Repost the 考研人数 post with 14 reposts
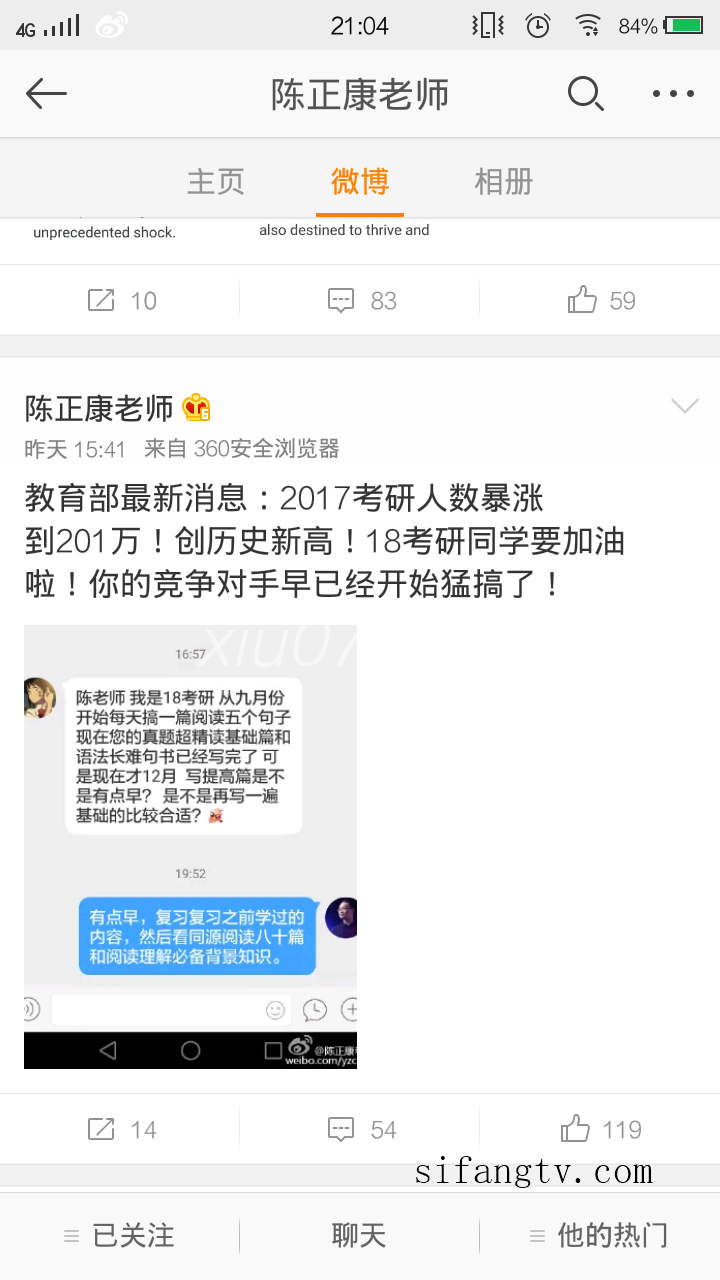The height and width of the screenshot is (1280, 720). pyautogui.click(x=121, y=1130)
